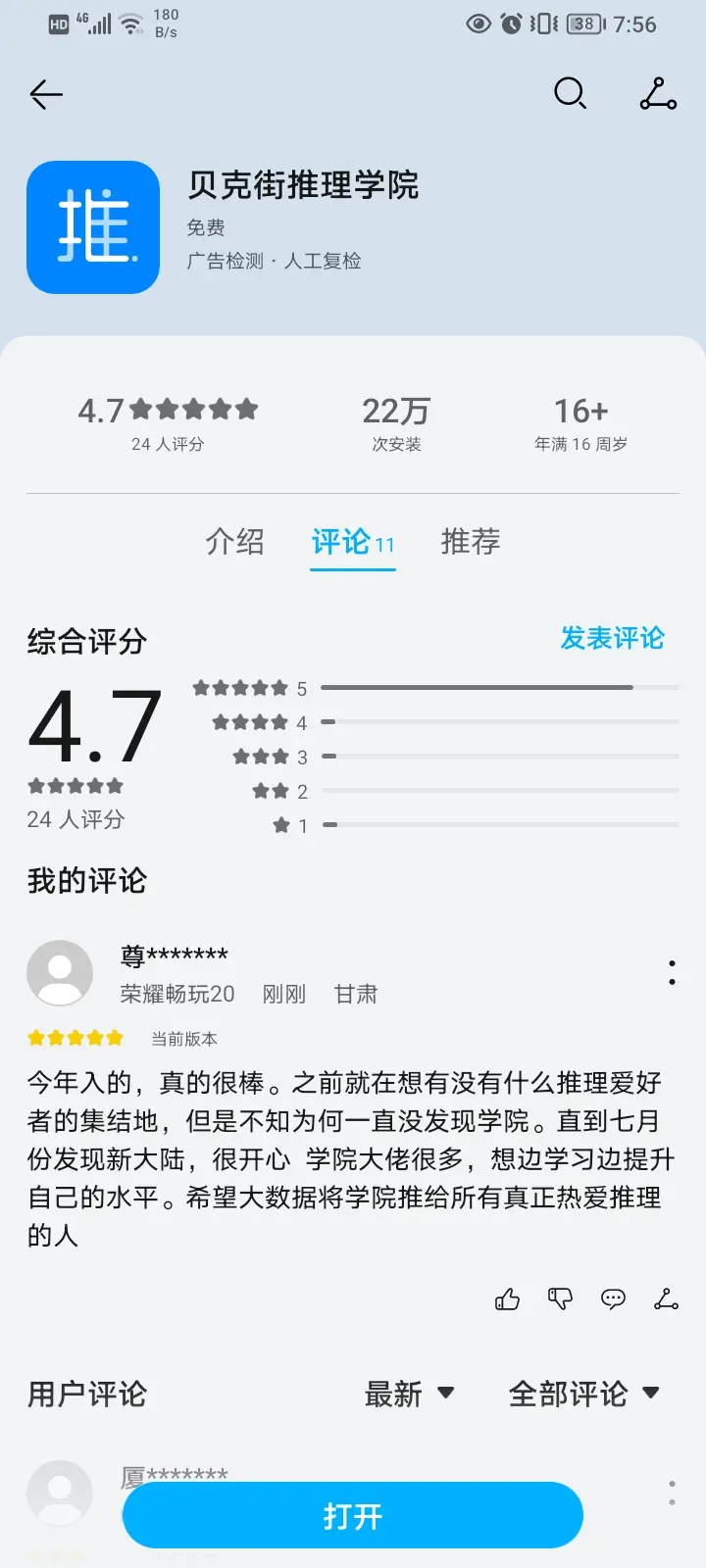
Task: Like my review with thumbs up
Action: coord(508,1299)
